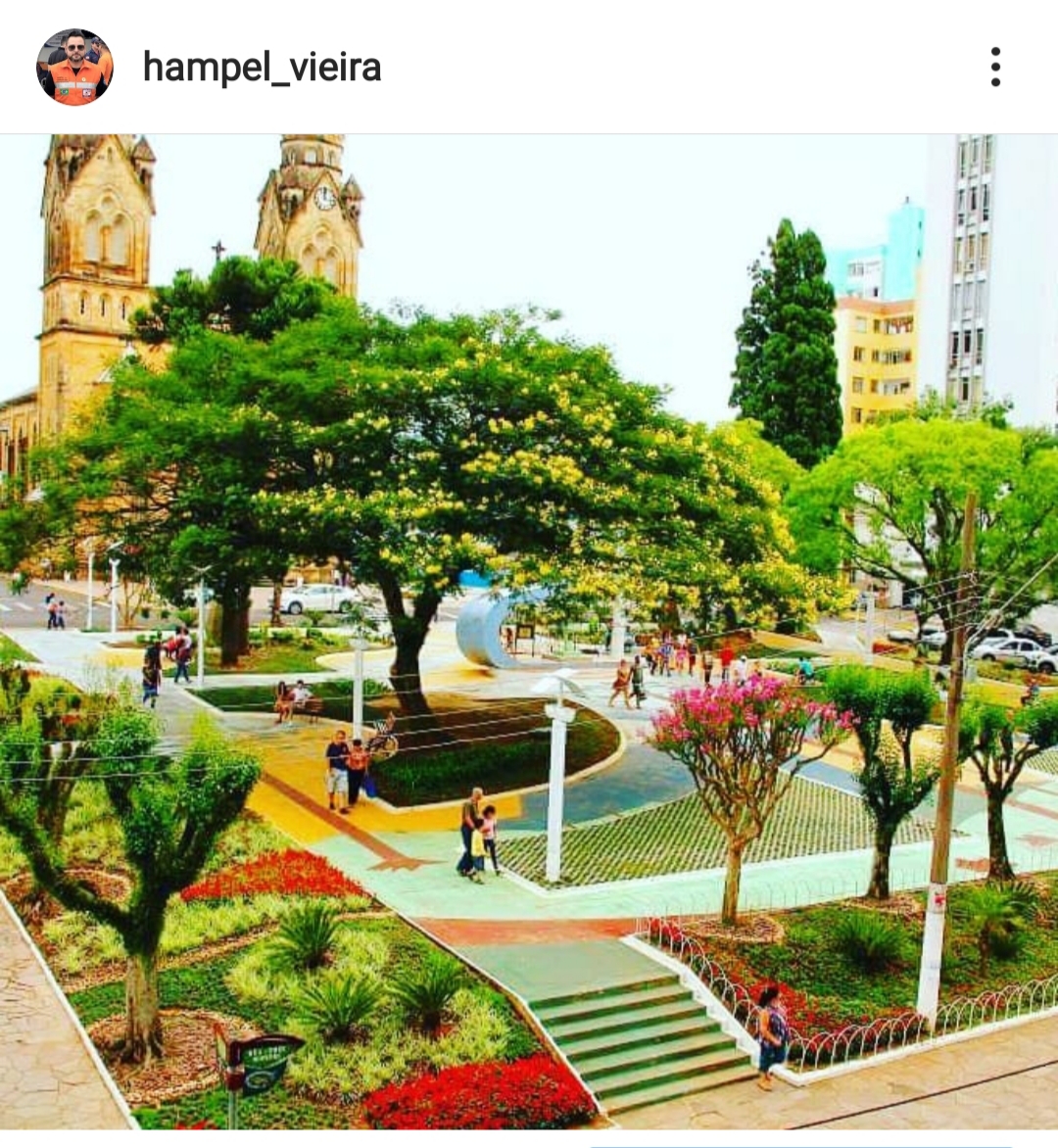
Task: Open the post's three-dot overflow menu
Action: pos(995,67)
